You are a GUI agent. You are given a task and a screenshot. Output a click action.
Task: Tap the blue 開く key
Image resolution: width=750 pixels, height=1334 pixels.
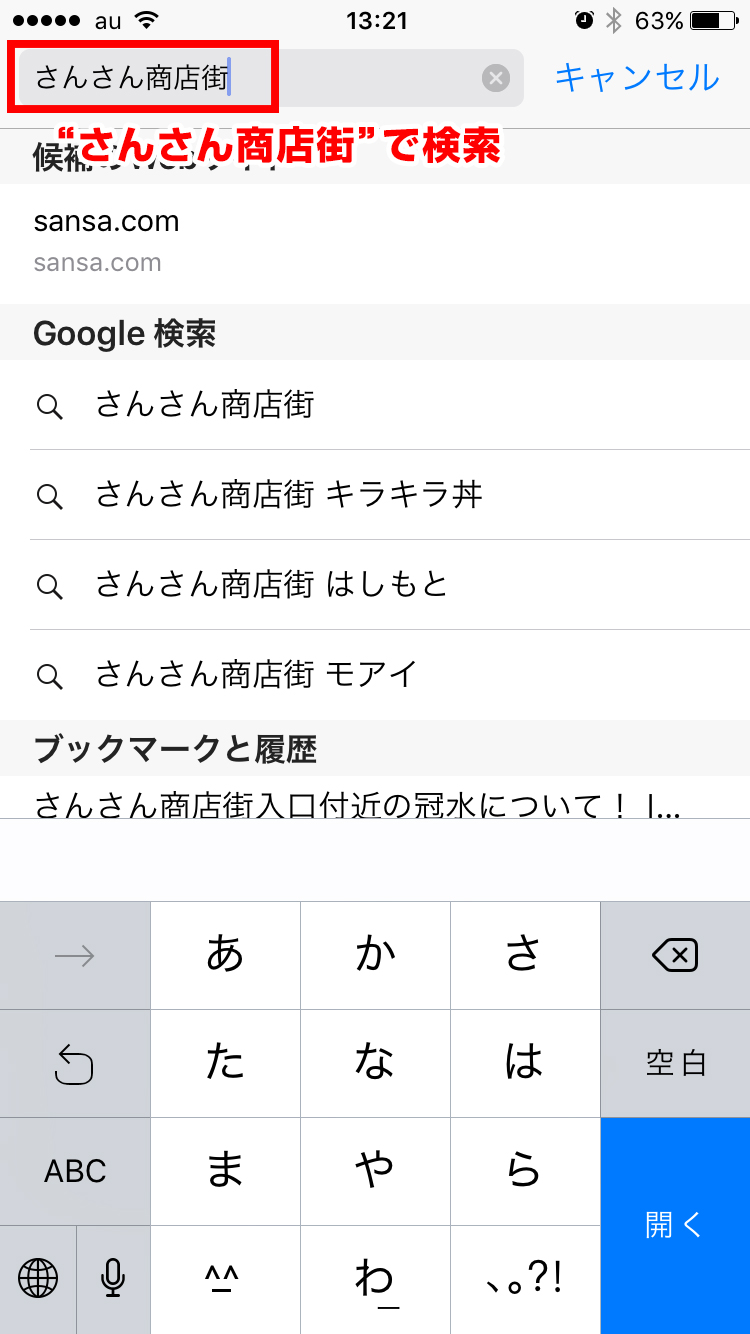point(675,1225)
